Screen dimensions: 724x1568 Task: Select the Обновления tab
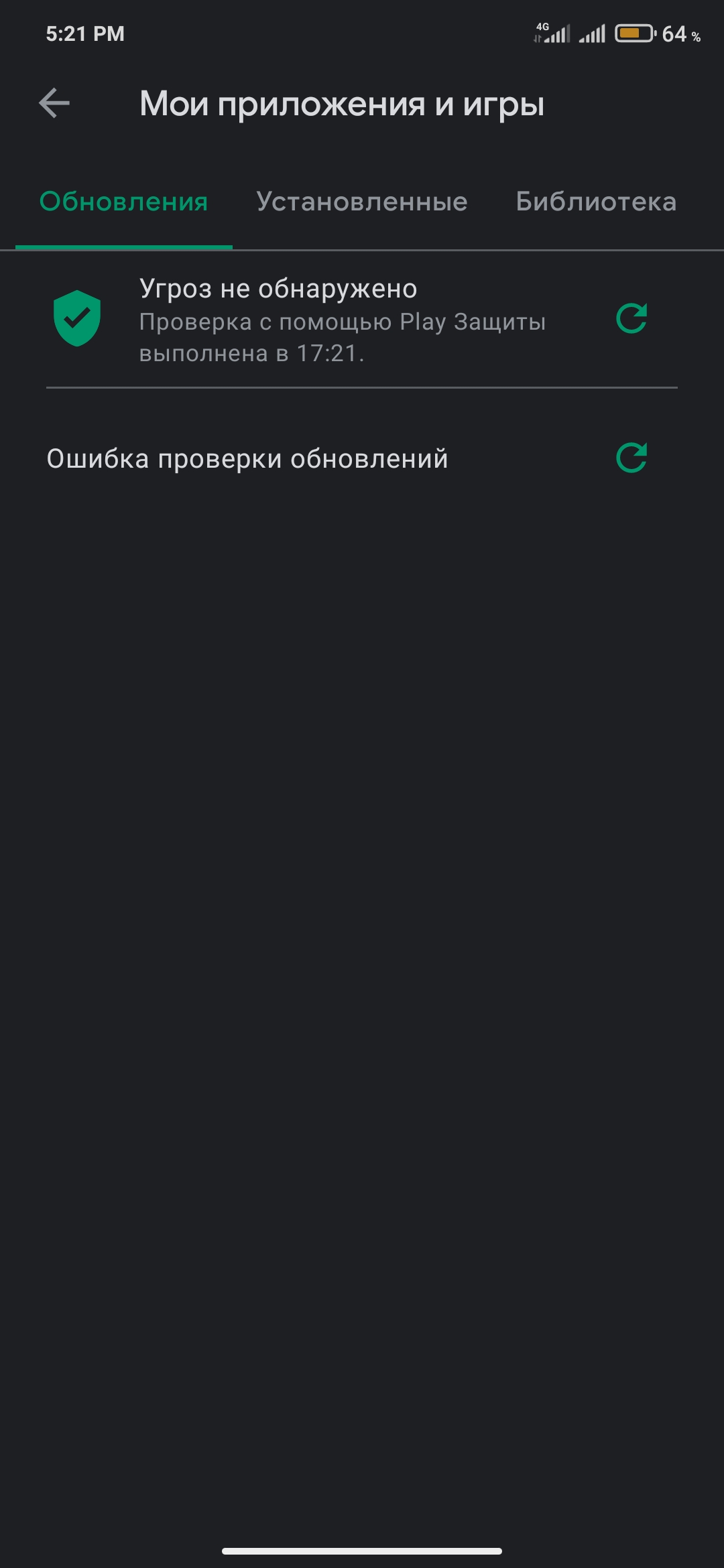click(x=124, y=202)
